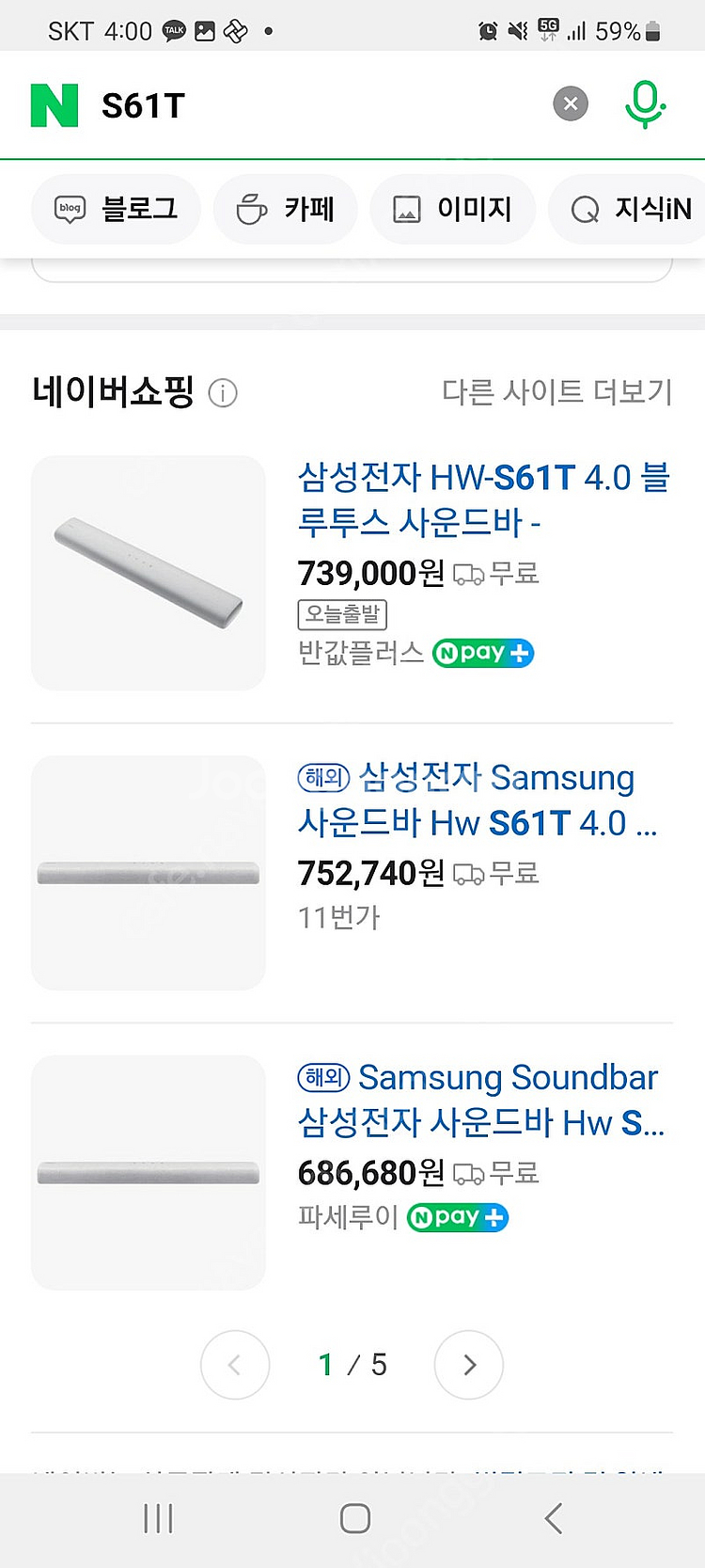View the product image of the 752,740원 soundbar
705x1568 pixels.
149,873
